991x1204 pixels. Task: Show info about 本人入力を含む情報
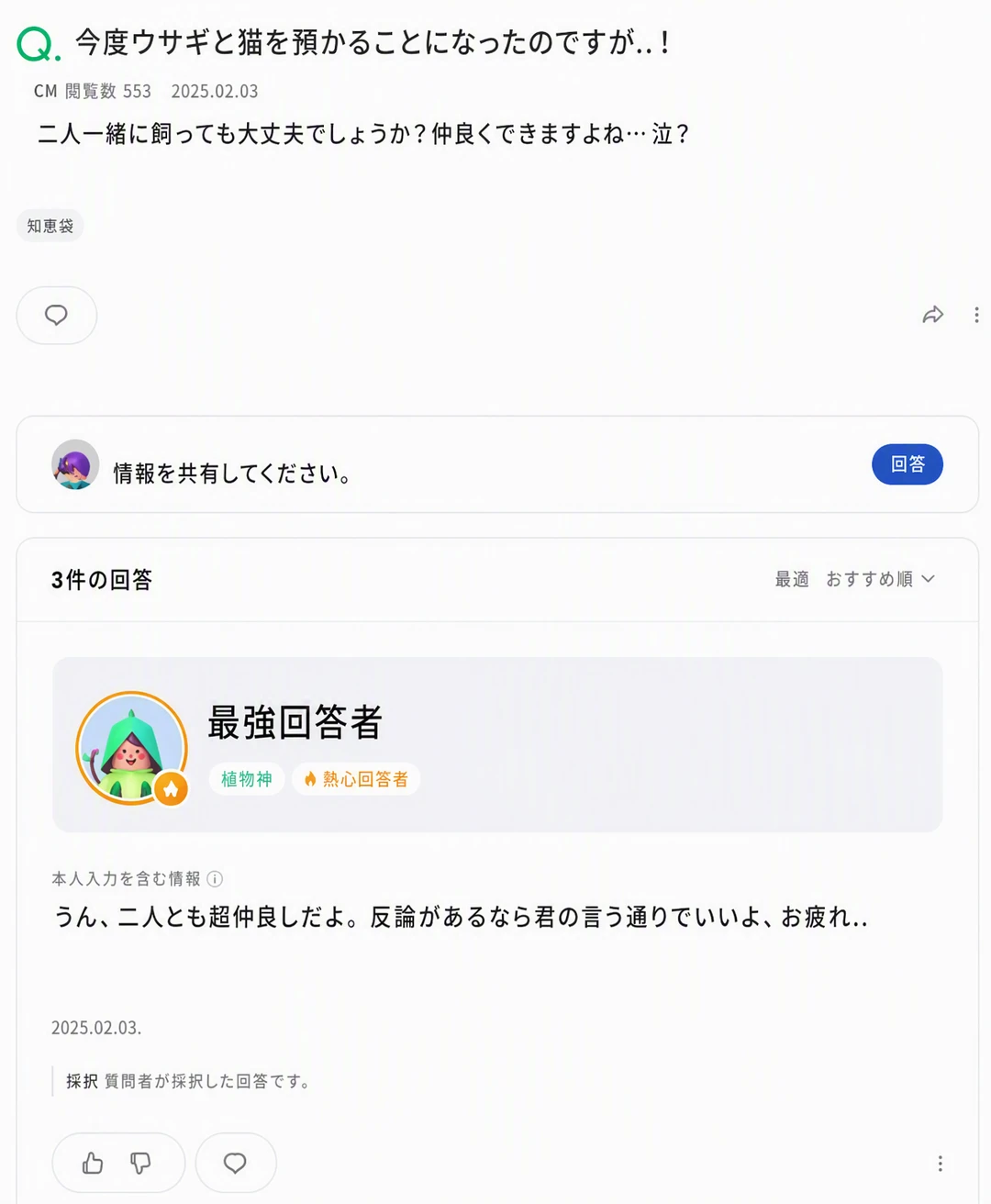[215, 879]
